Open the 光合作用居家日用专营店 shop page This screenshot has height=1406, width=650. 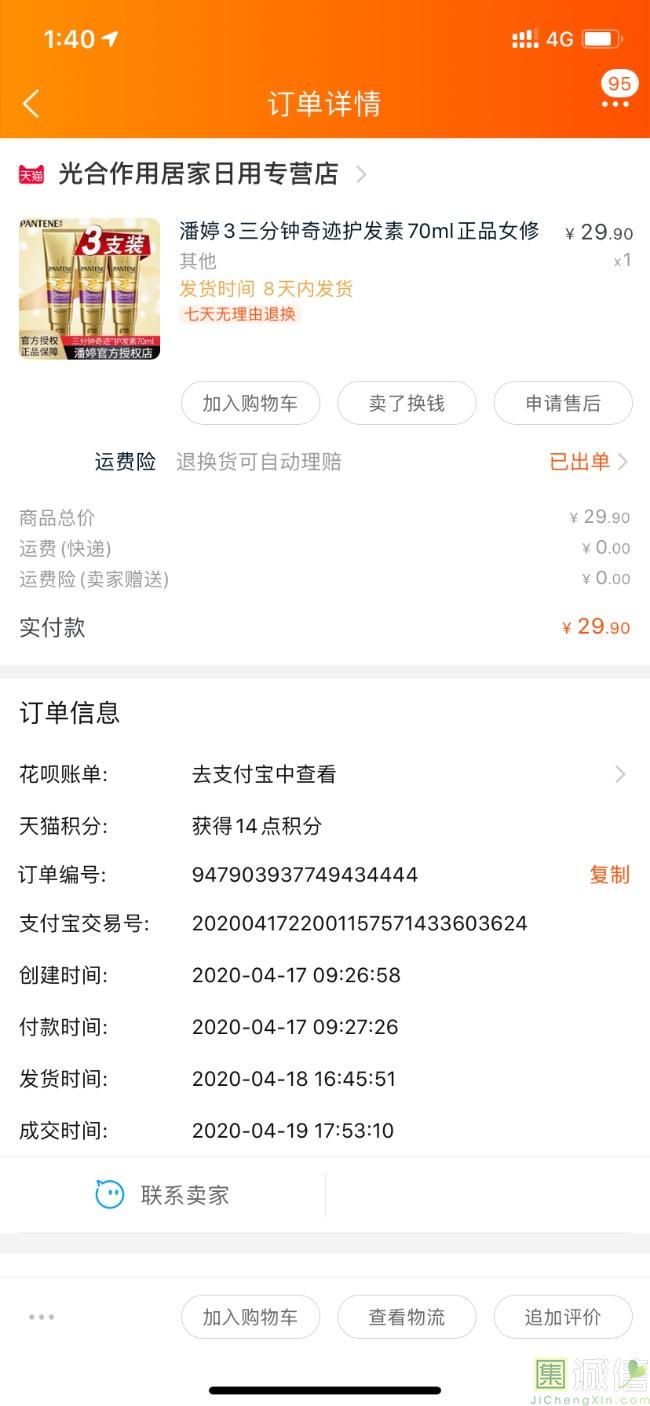[198, 174]
